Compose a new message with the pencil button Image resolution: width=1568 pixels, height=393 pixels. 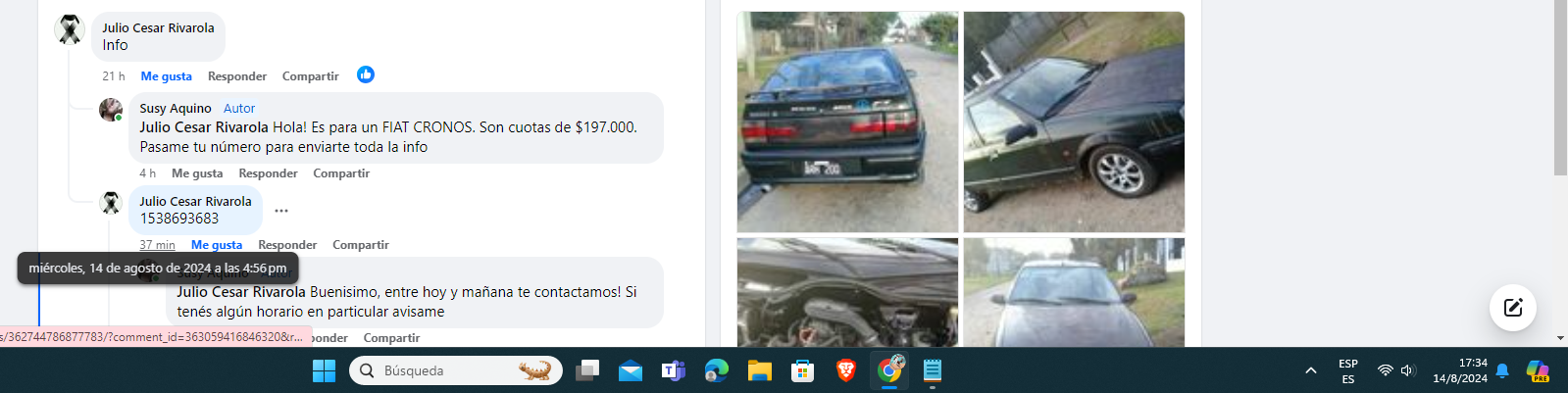pyautogui.click(x=1512, y=308)
